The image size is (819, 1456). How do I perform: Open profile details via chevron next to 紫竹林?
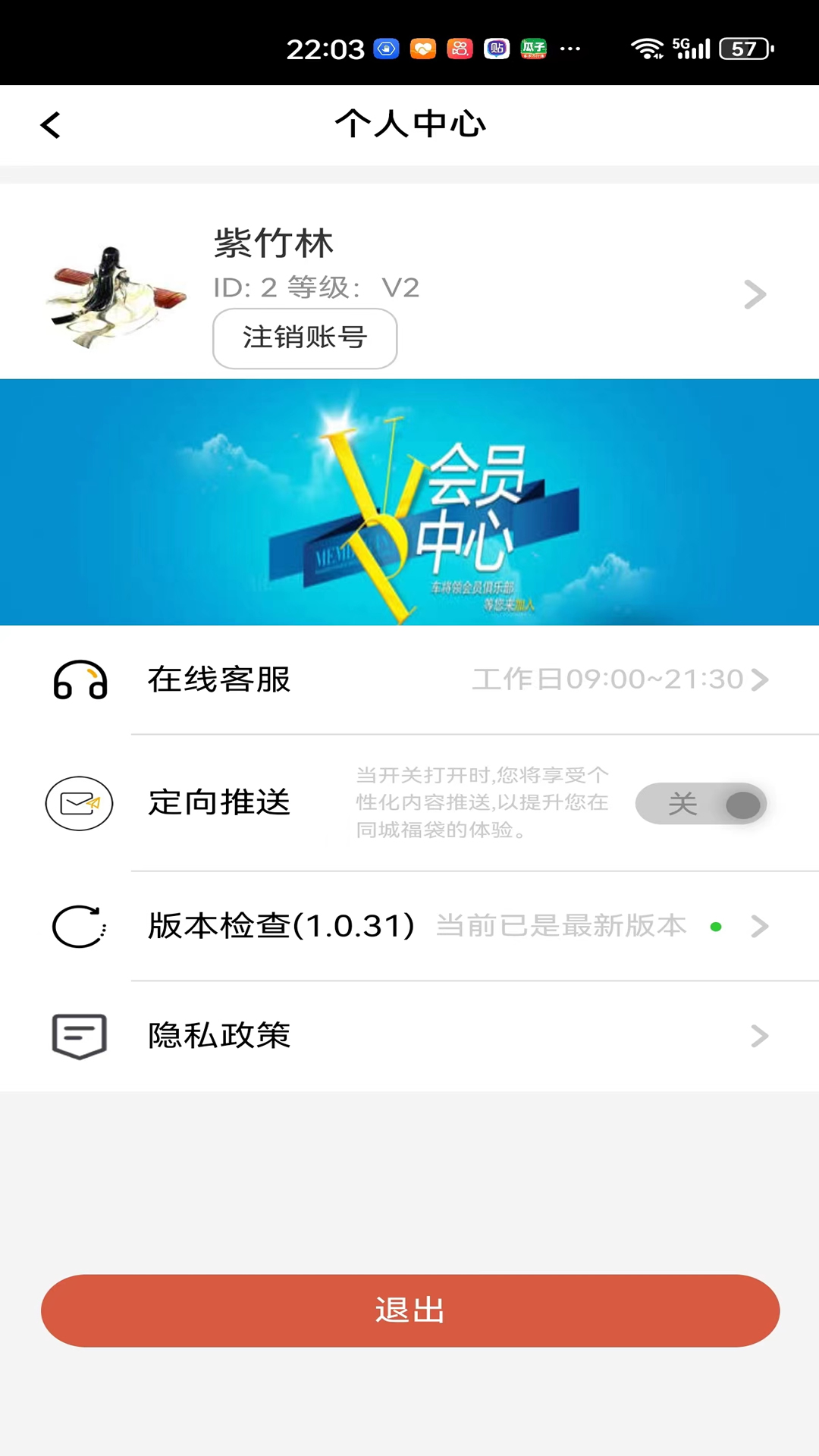tap(753, 293)
